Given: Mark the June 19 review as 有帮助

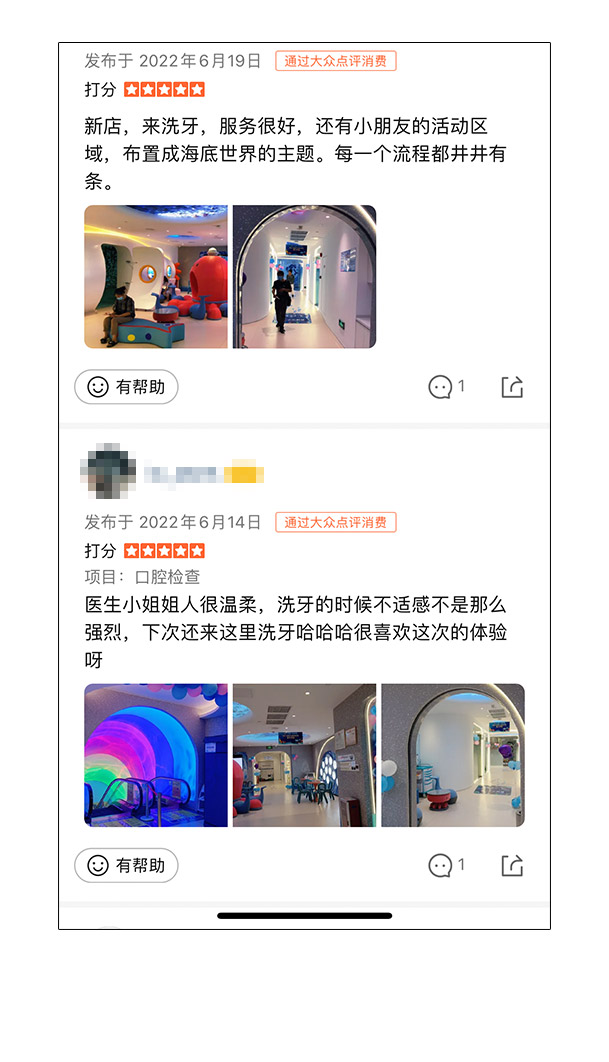Looking at the screenshot, I should point(126,387).
